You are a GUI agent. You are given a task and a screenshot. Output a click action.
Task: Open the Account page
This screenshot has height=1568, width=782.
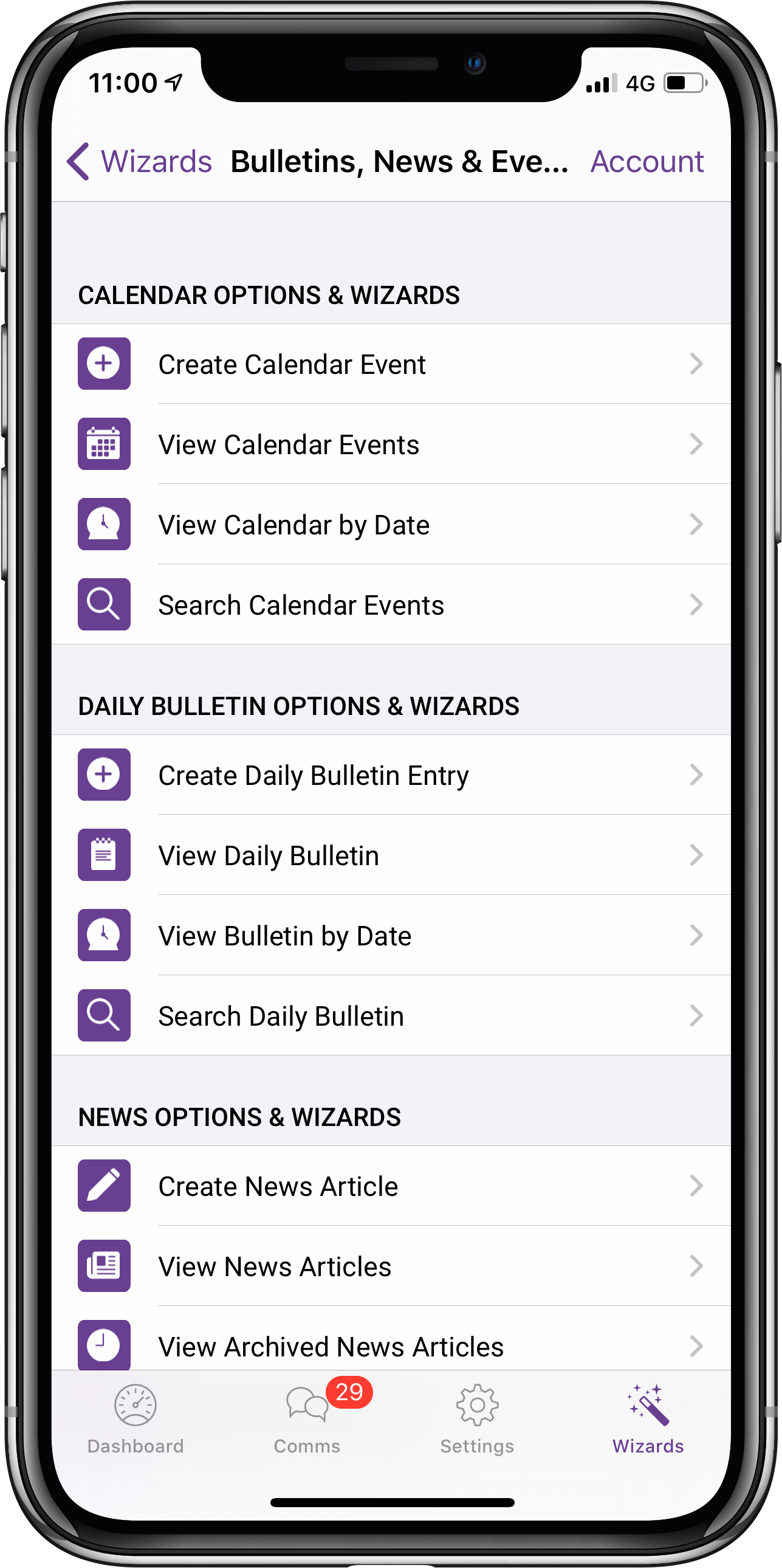pos(647,161)
